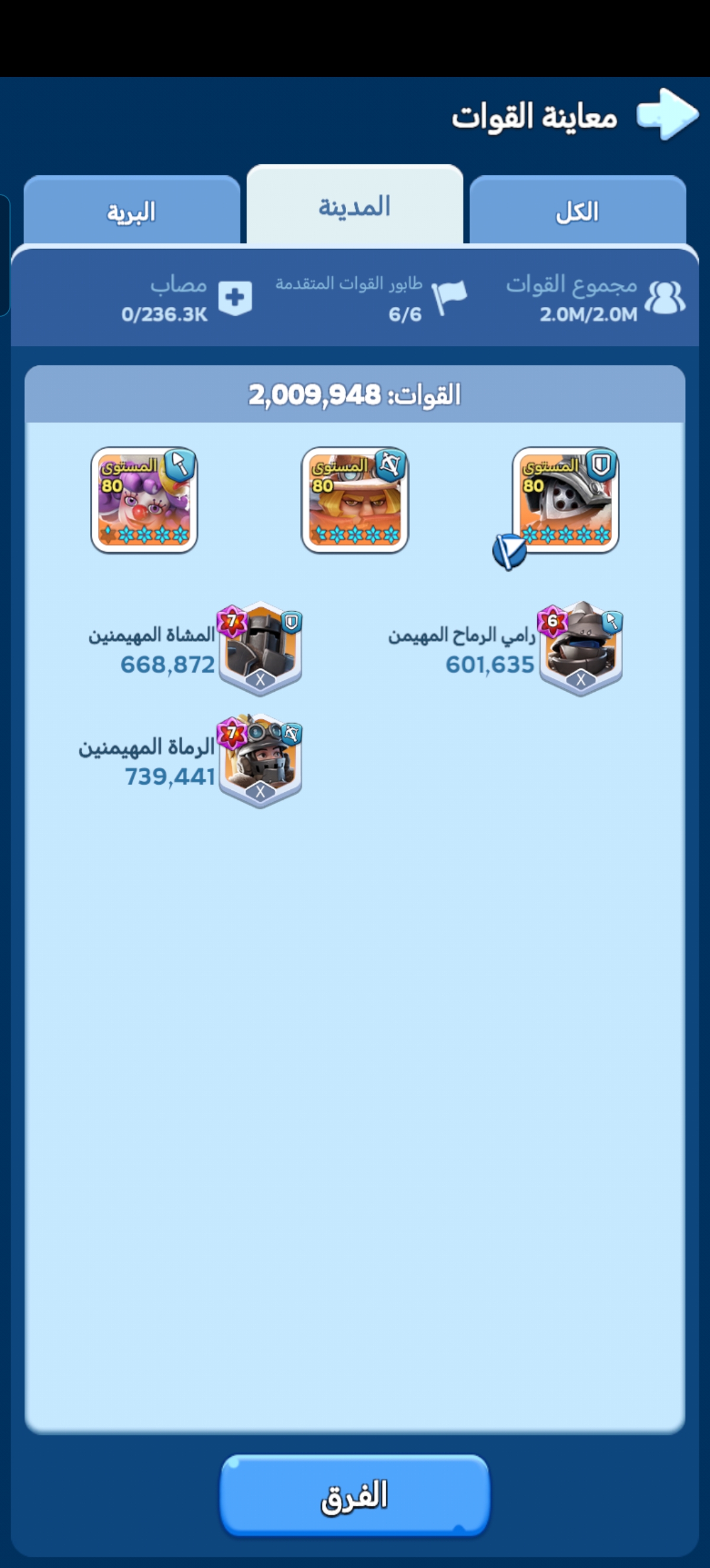Select the المدينة tab
The height and width of the screenshot is (1568, 710).
(x=354, y=206)
